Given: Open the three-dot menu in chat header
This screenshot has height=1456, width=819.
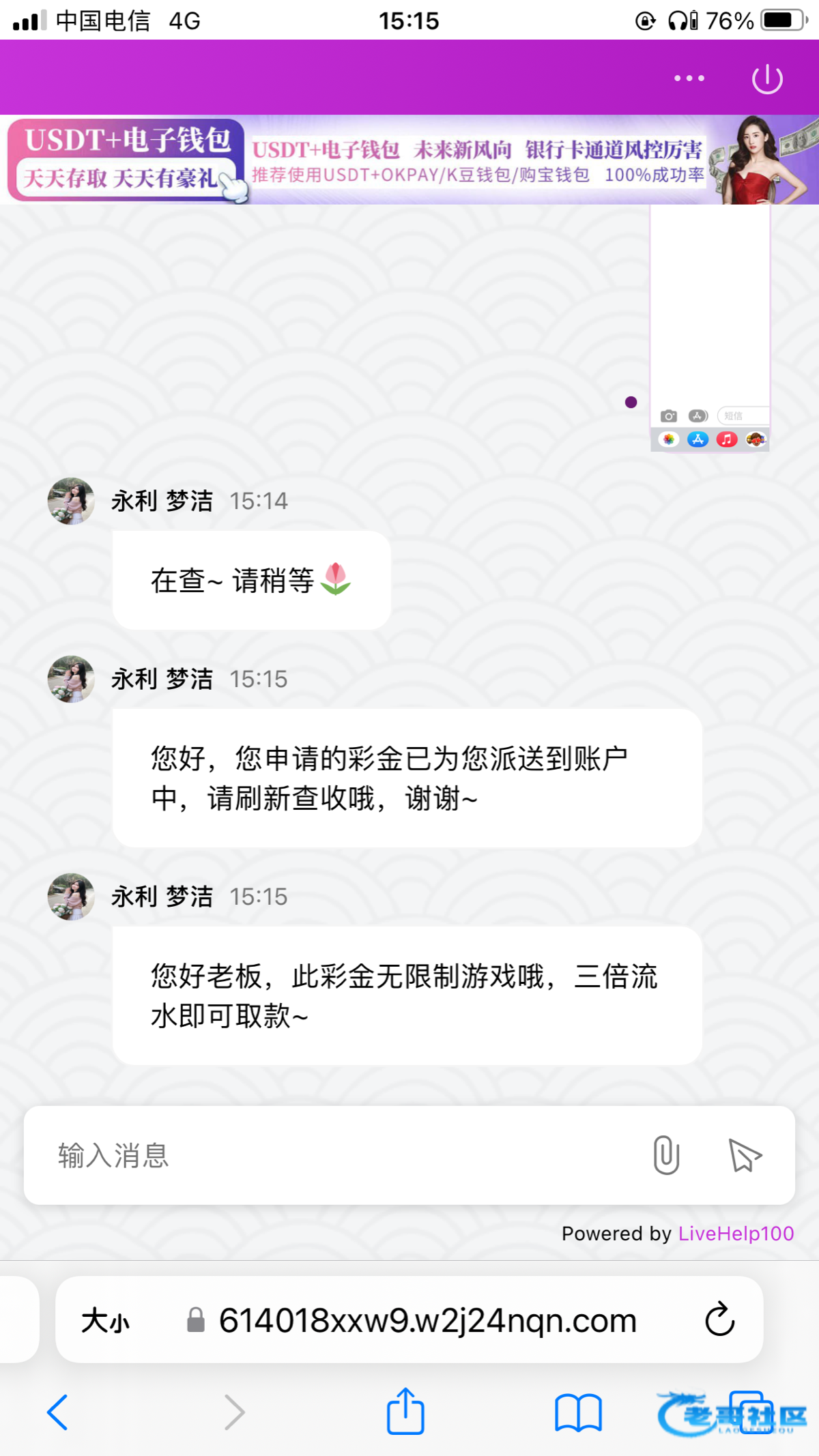Looking at the screenshot, I should 689,78.
